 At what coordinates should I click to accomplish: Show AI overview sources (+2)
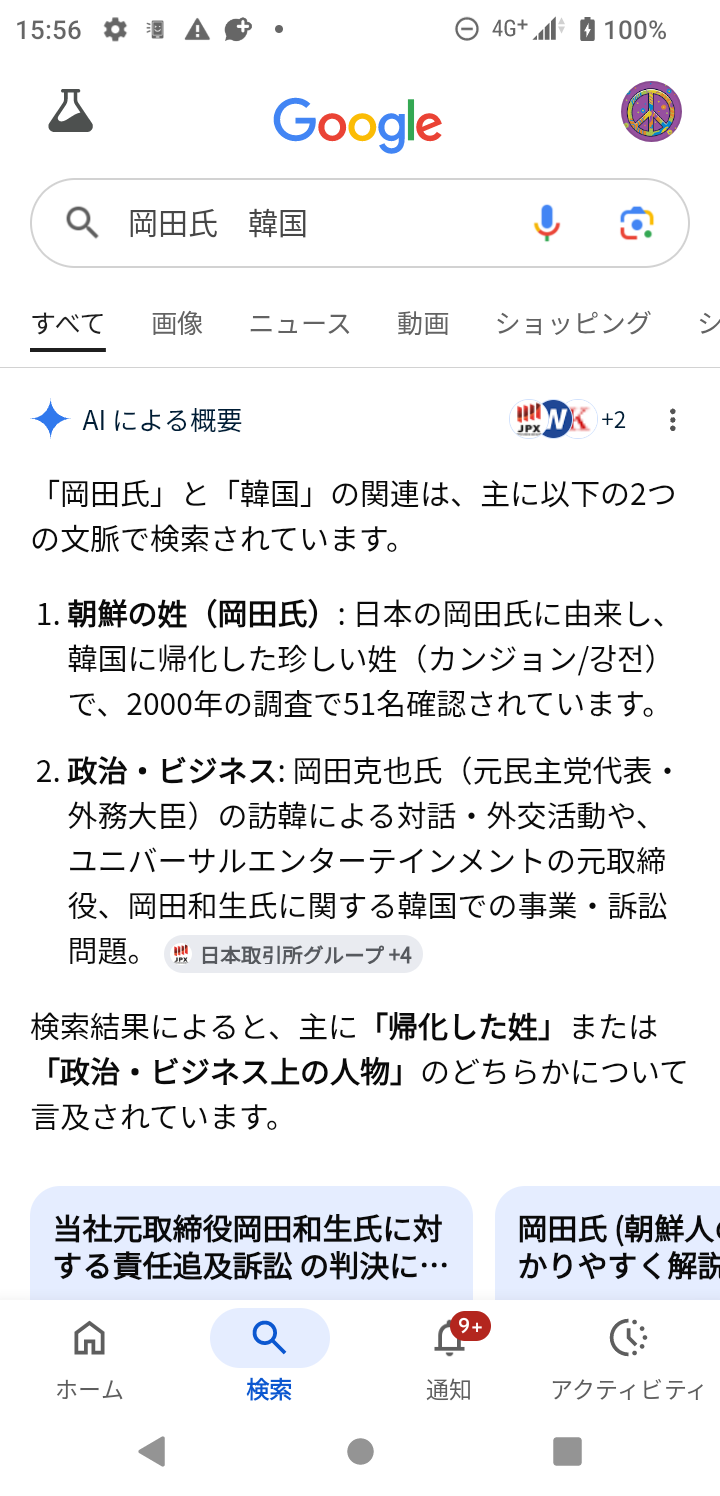click(x=568, y=420)
